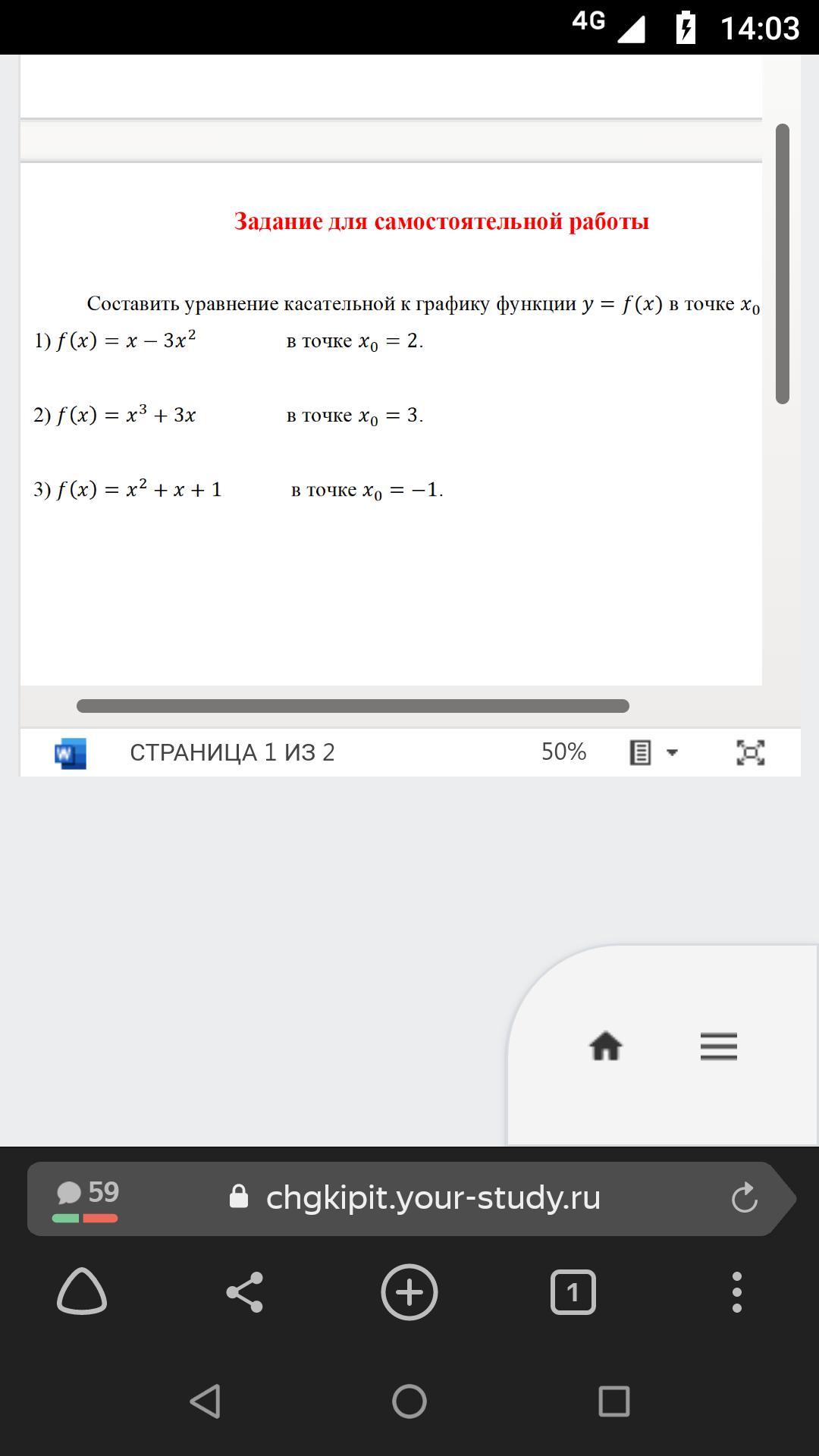Go back using system navigation
Image resolution: width=819 pixels, height=1456 pixels.
[205, 1401]
